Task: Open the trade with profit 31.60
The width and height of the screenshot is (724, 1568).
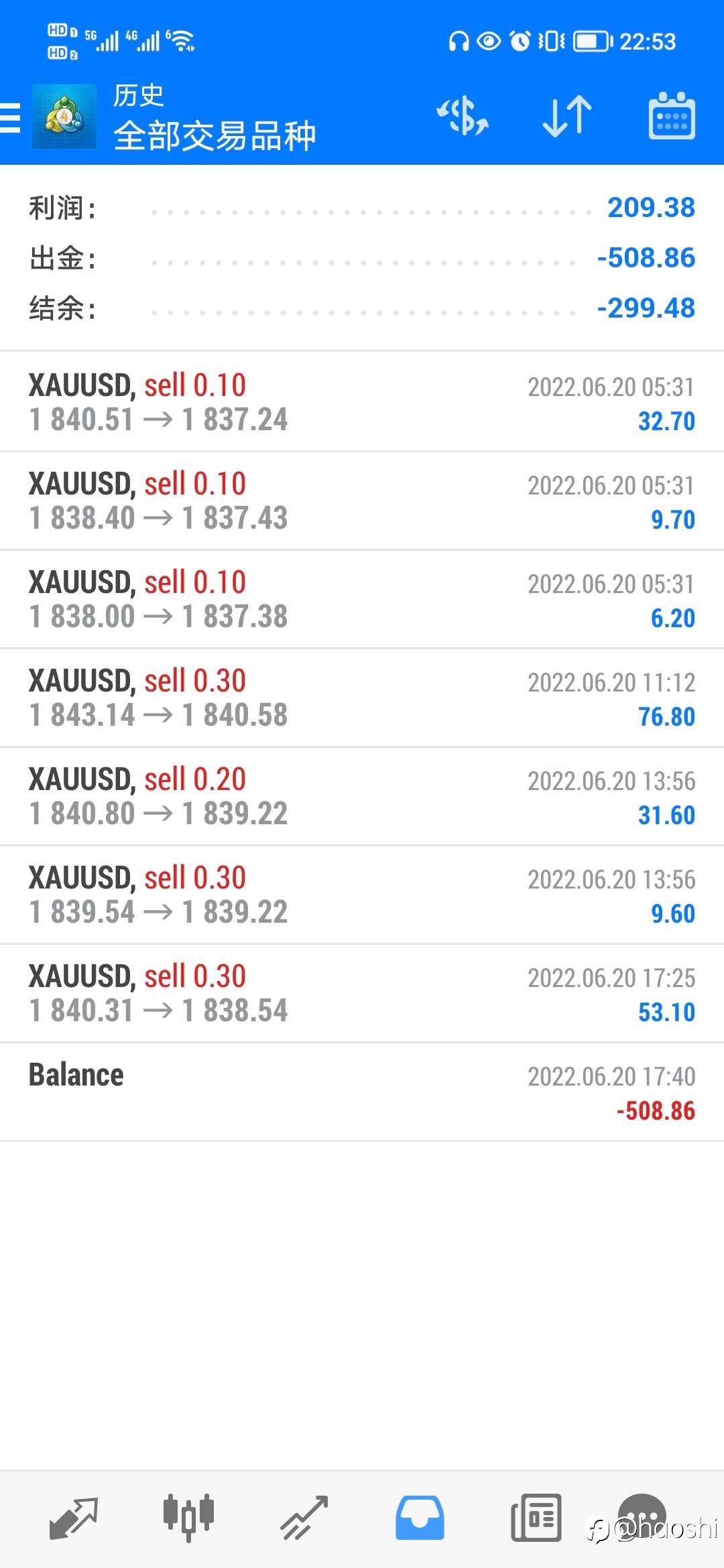Action: click(x=362, y=796)
